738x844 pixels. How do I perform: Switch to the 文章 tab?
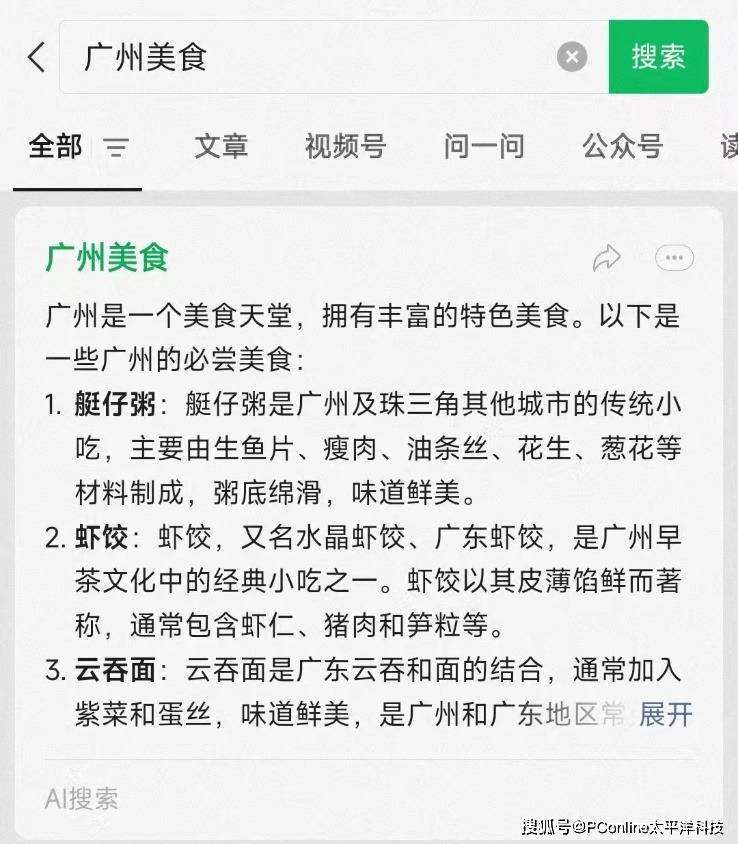coord(221,147)
